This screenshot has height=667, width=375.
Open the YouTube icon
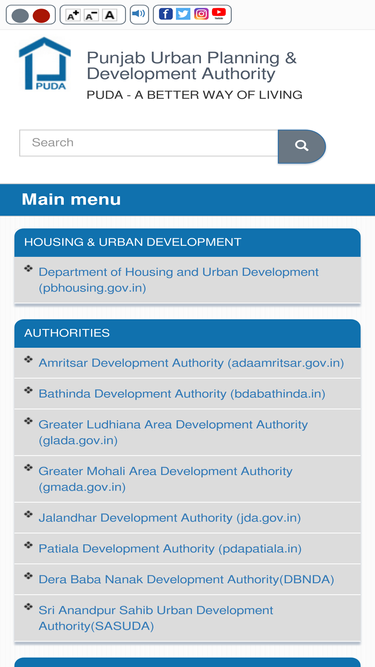(x=219, y=14)
